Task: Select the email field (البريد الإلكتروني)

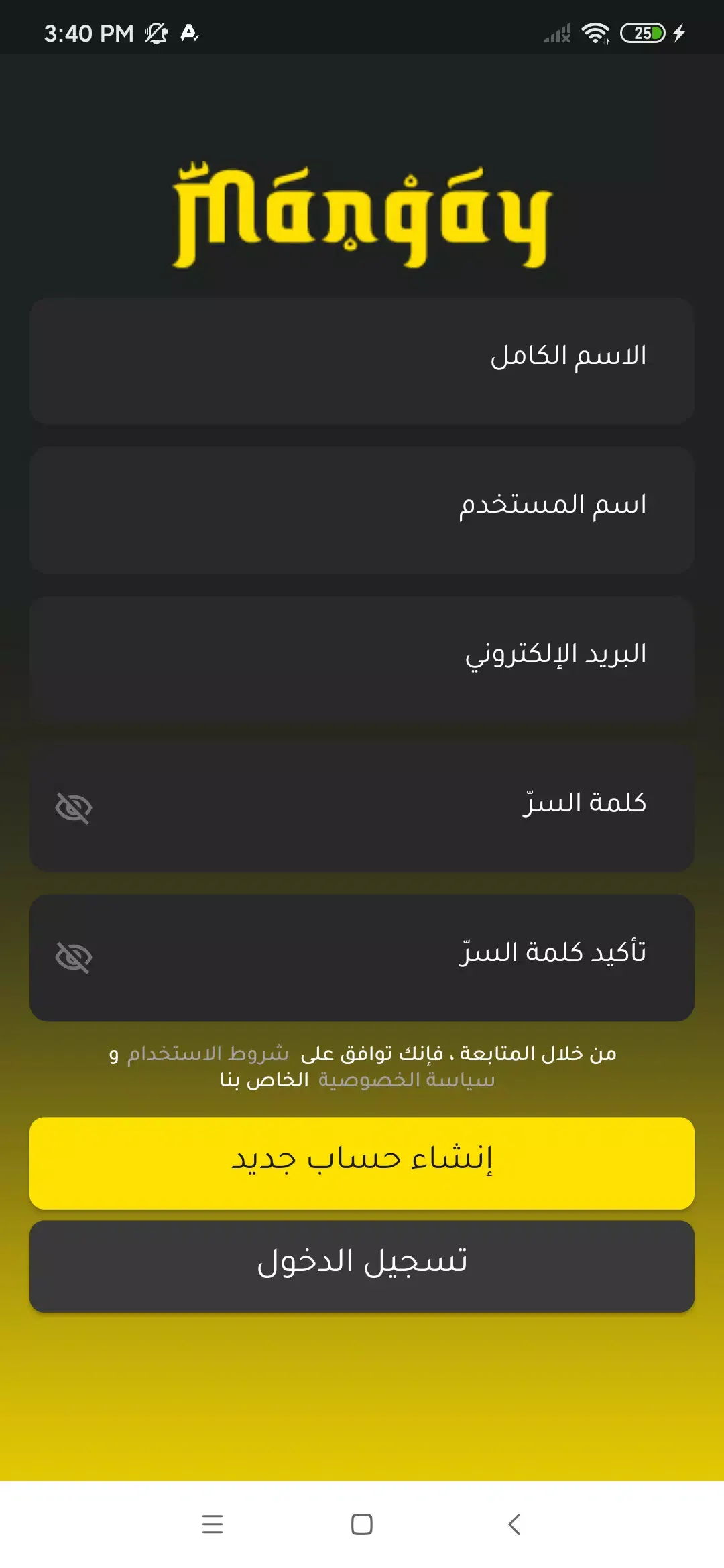Action: 362,659
